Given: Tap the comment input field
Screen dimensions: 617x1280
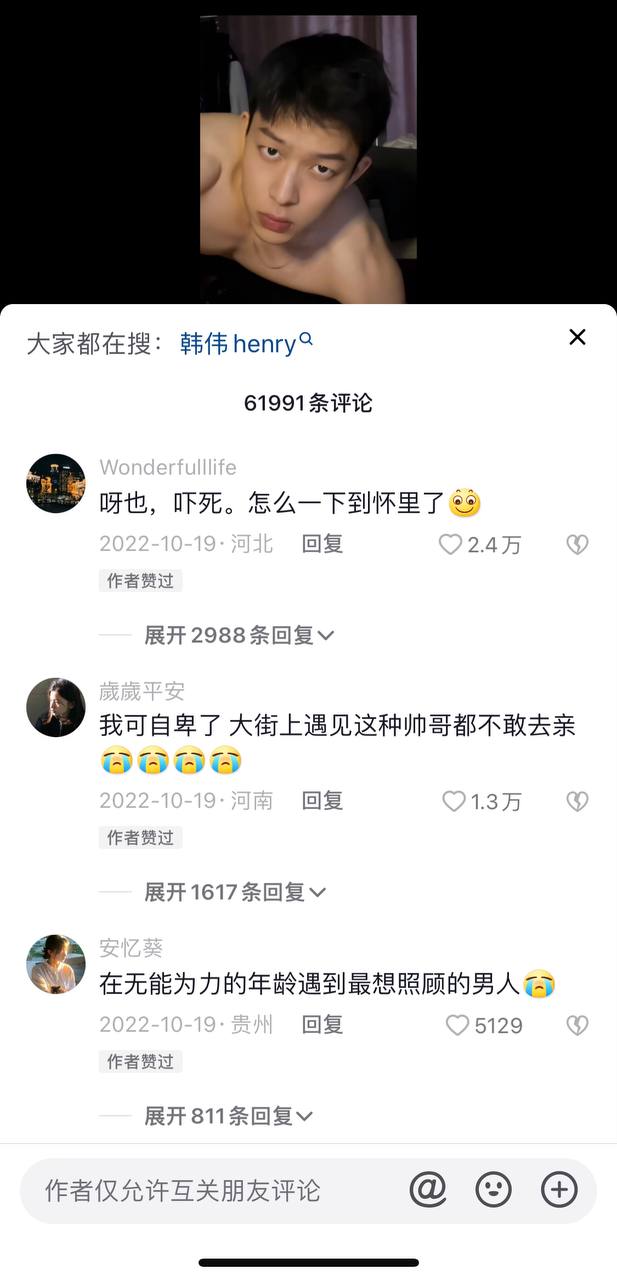Looking at the screenshot, I should tap(200, 1190).
